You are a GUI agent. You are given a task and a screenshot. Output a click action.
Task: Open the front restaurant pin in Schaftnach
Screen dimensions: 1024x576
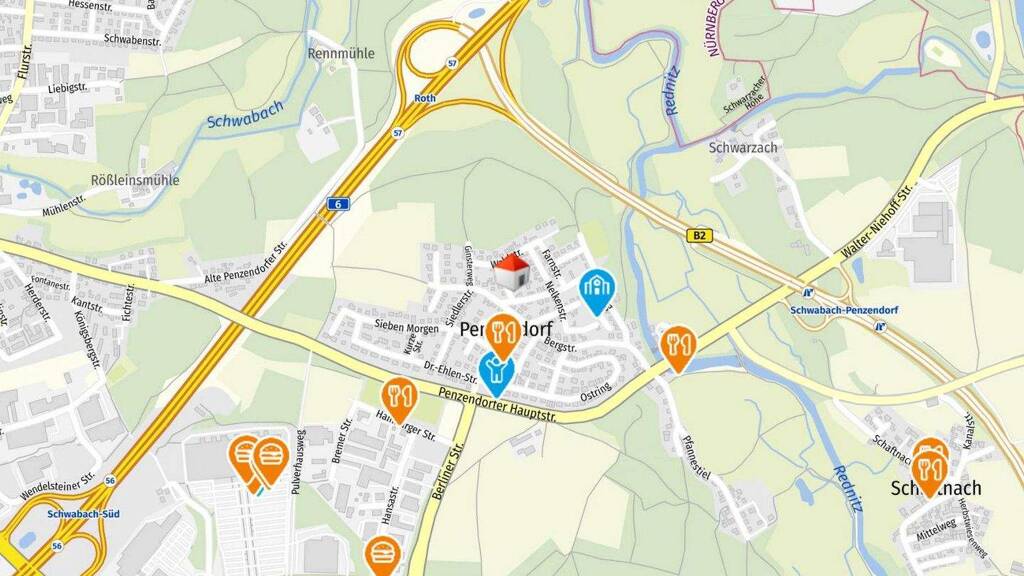pos(930,470)
